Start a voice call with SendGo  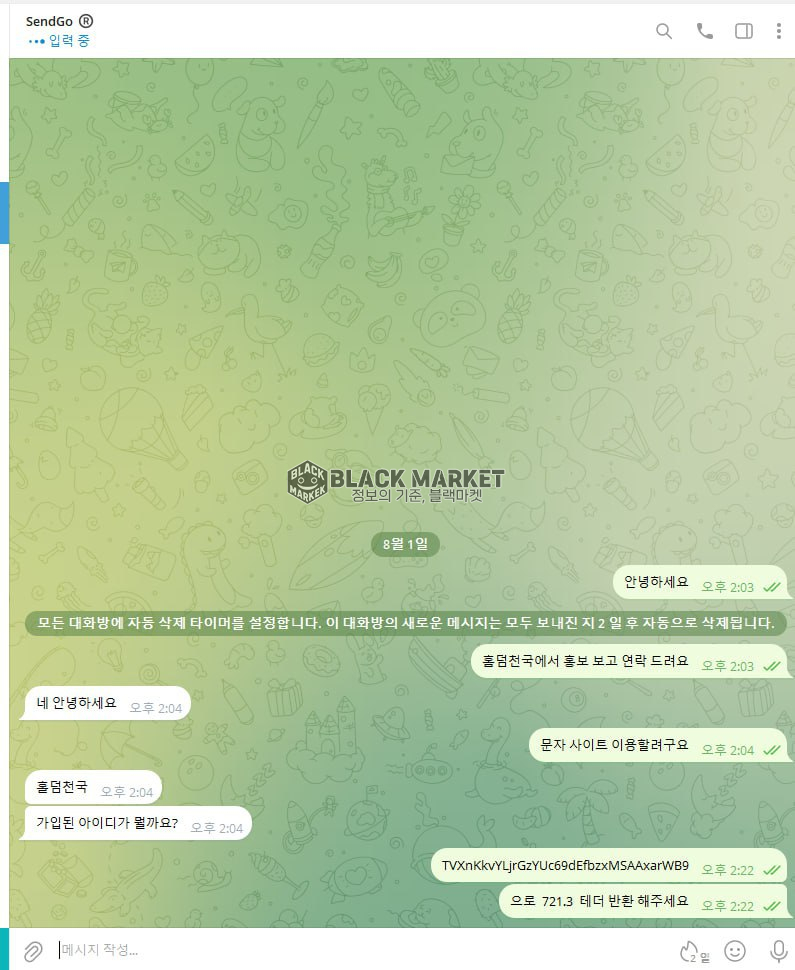point(705,31)
